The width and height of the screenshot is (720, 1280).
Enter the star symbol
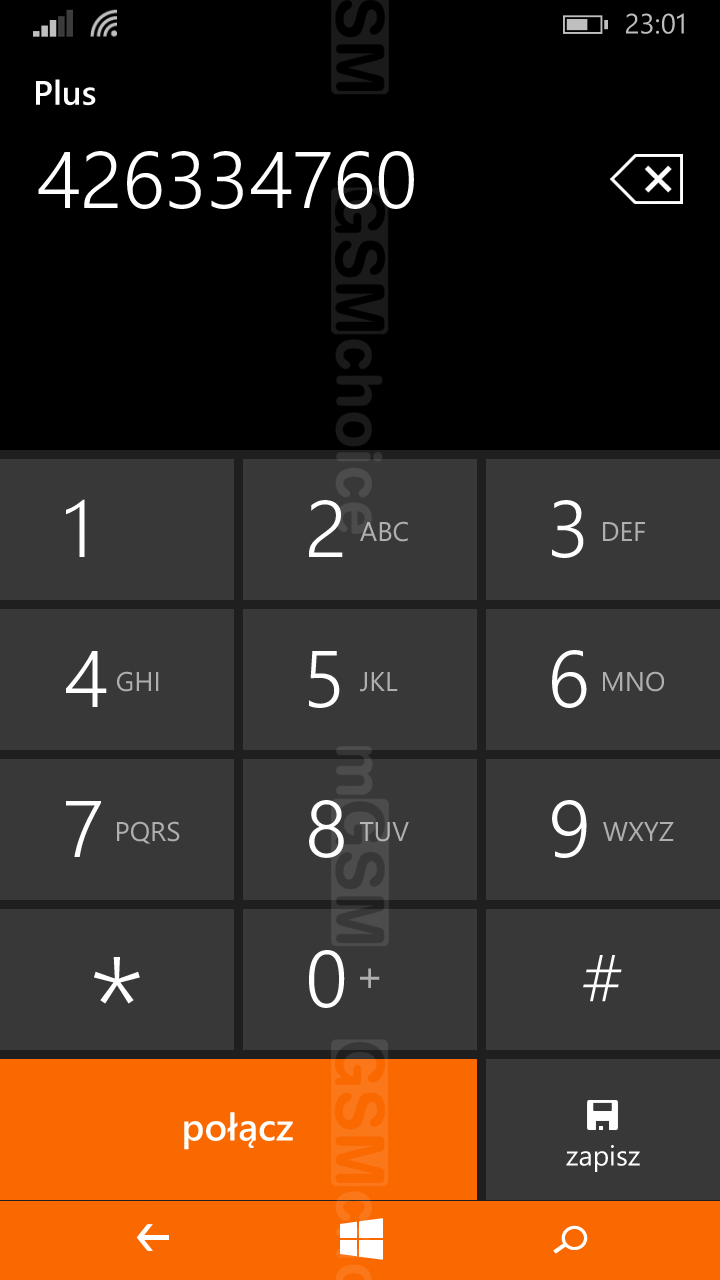click(117, 980)
